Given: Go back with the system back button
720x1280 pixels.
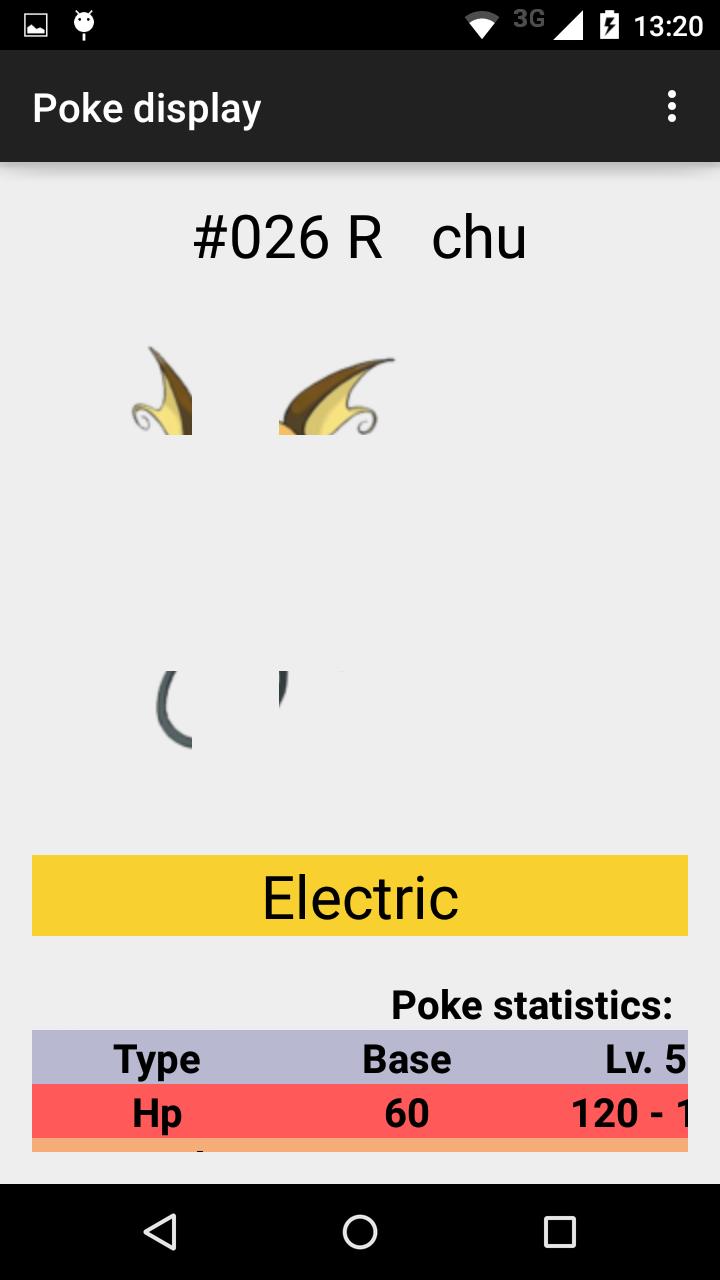Looking at the screenshot, I should tap(160, 1232).
